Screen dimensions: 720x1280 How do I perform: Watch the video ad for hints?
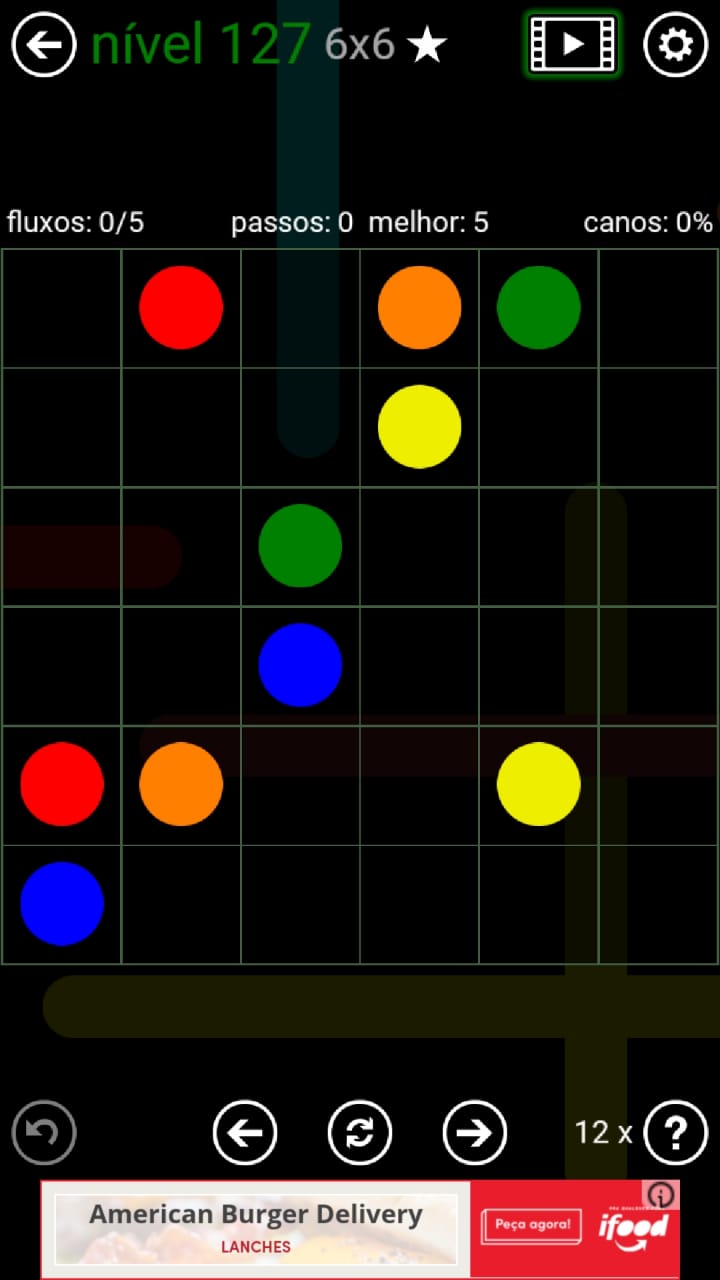572,45
